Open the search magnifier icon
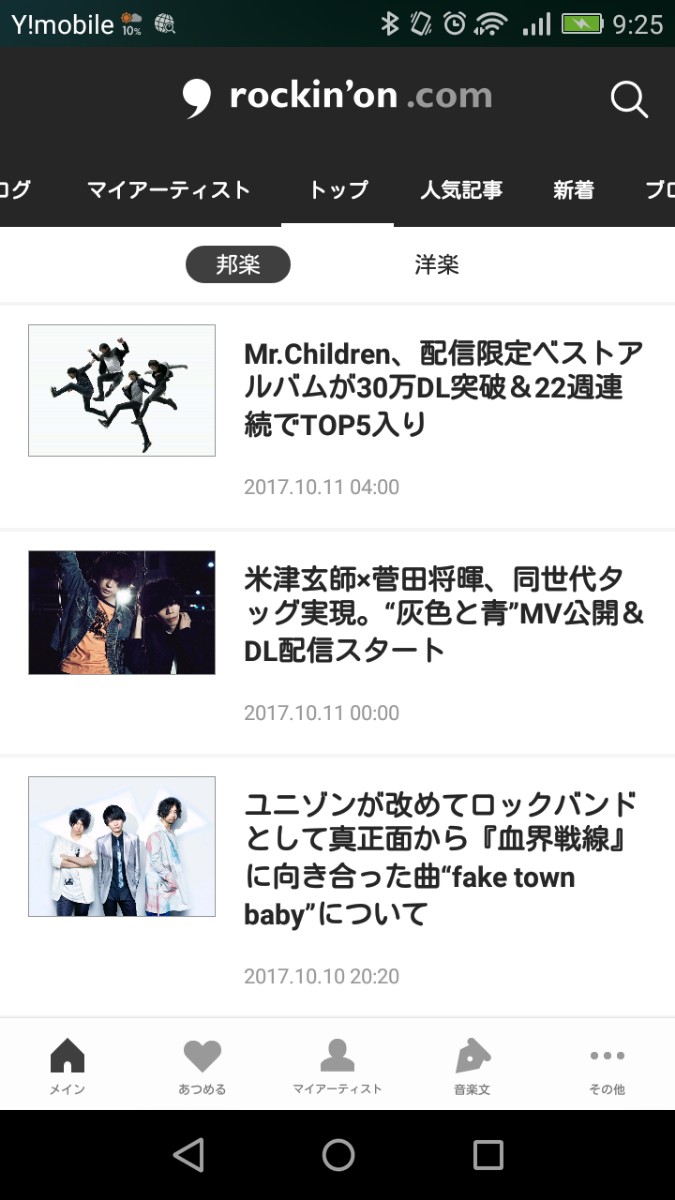The image size is (675, 1200). click(629, 99)
